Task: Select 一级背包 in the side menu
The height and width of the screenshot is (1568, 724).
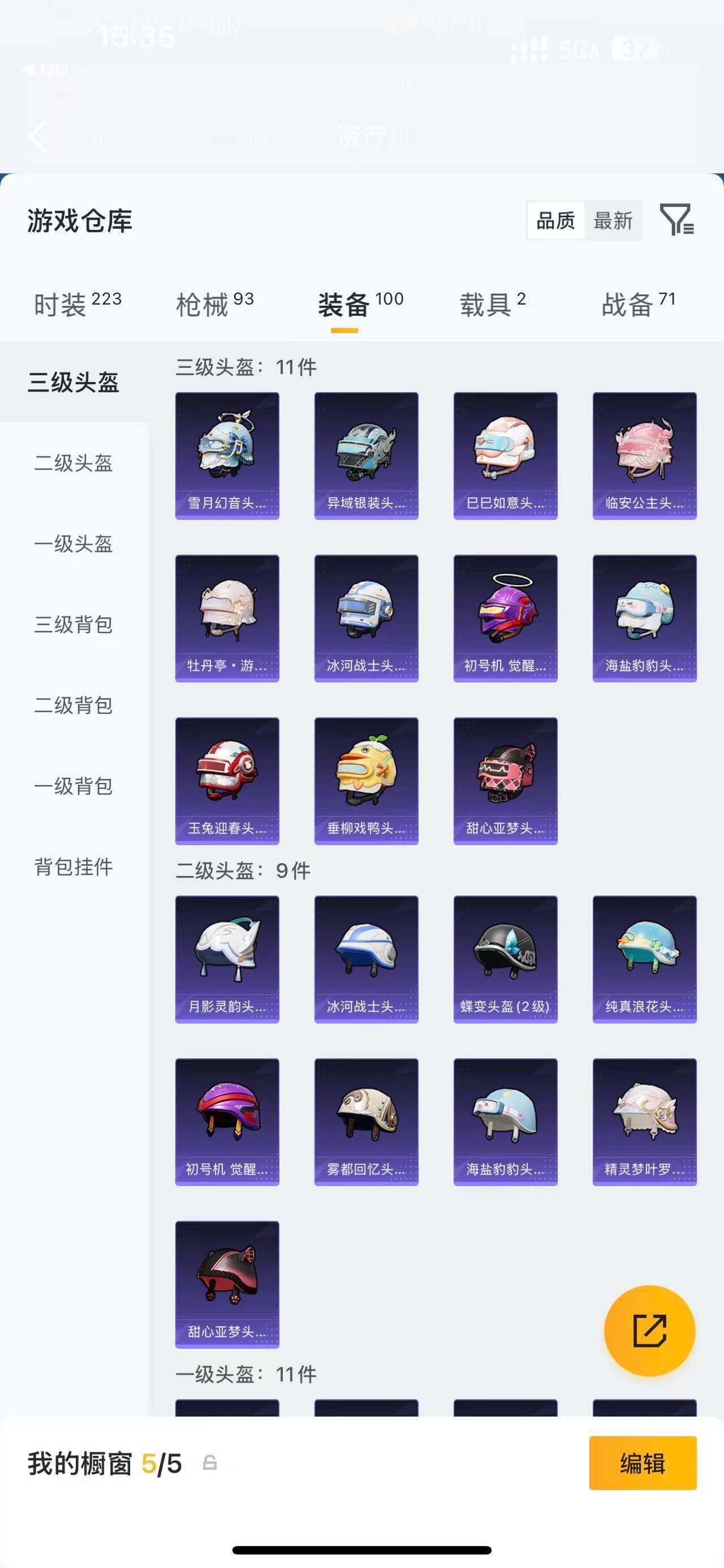Action: click(x=74, y=786)
